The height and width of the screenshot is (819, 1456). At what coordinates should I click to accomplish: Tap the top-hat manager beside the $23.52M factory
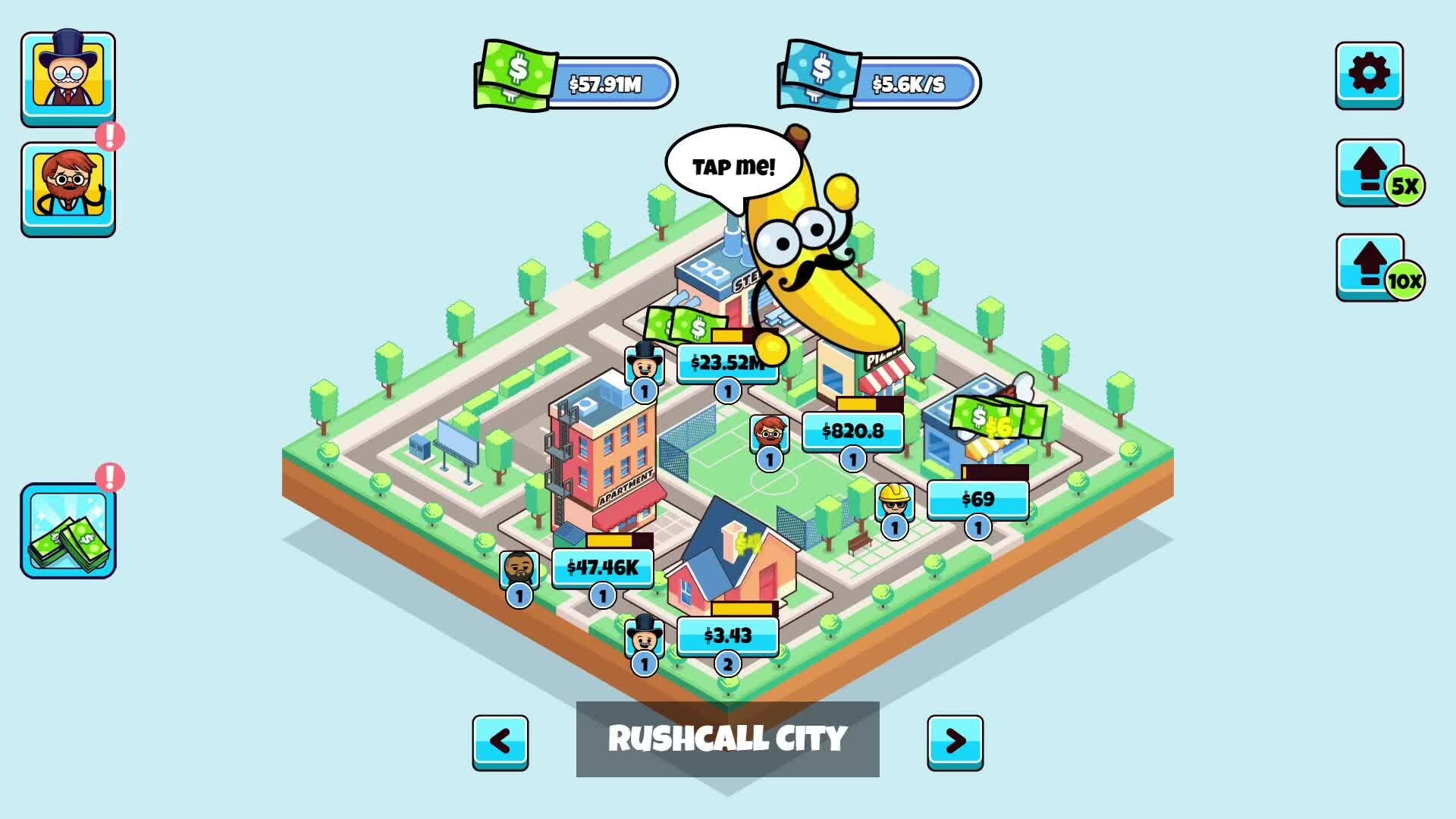(645, 364)
